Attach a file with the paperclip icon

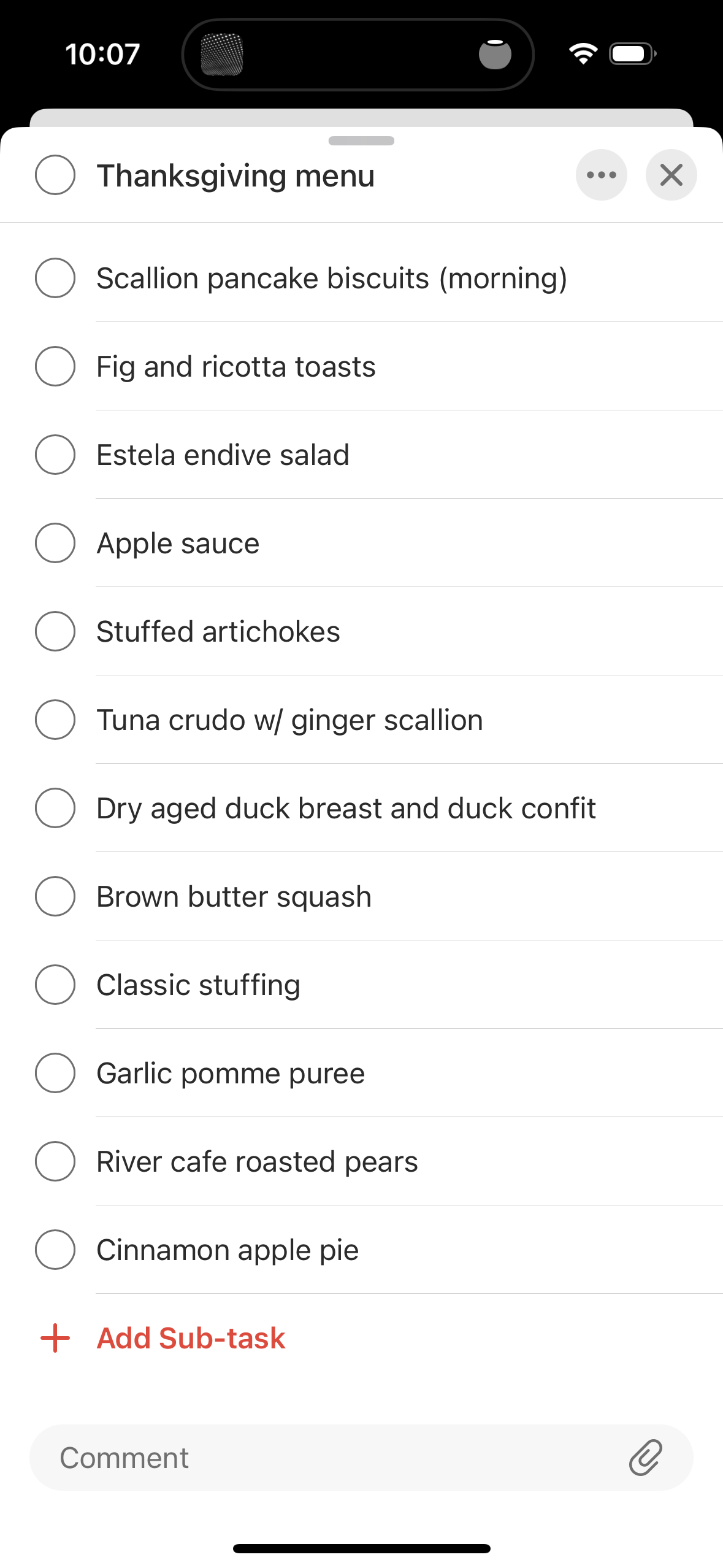tap(645, 1458)
